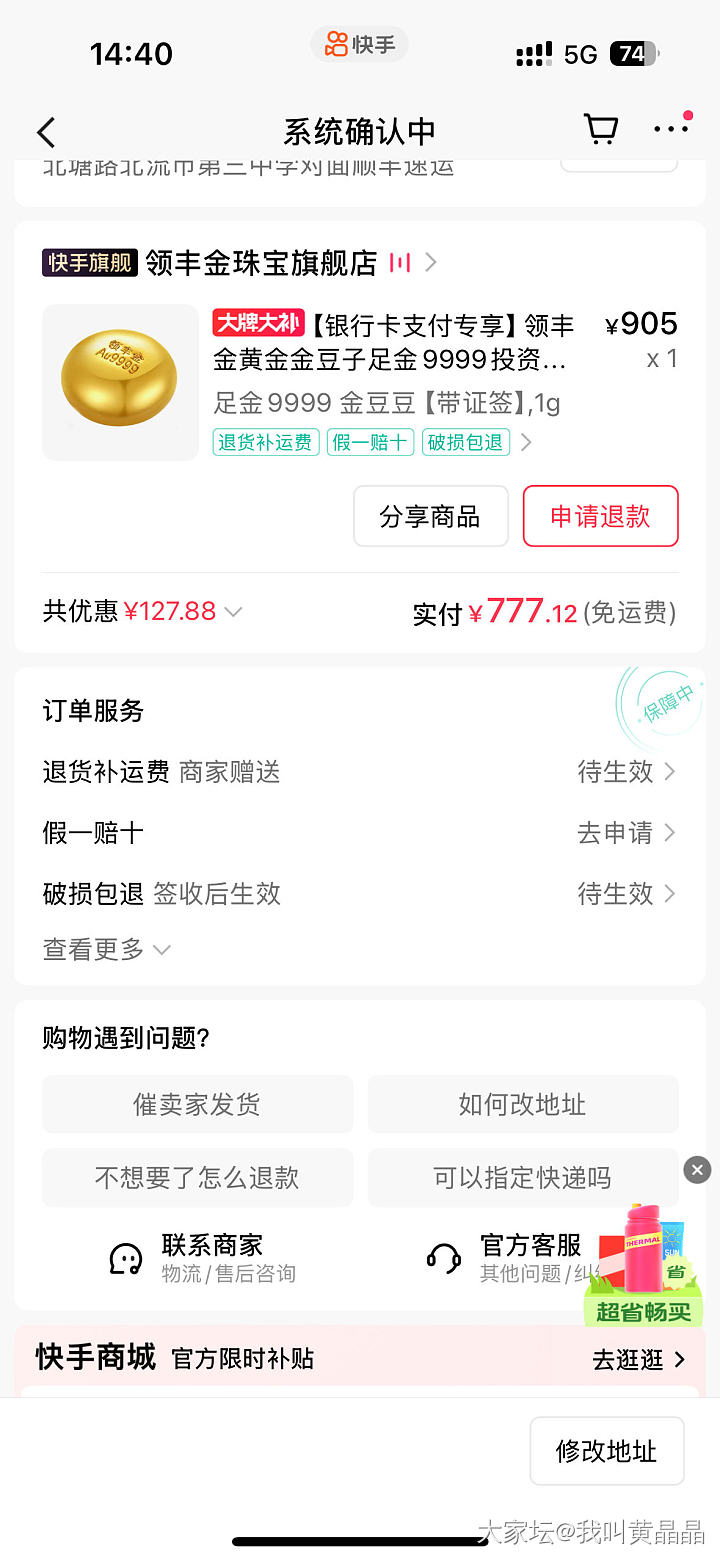Dismiss the floating 超省畅买 promo
Image resolution: width=720 pixels, height=1561 pixels.
[697, 1169]
